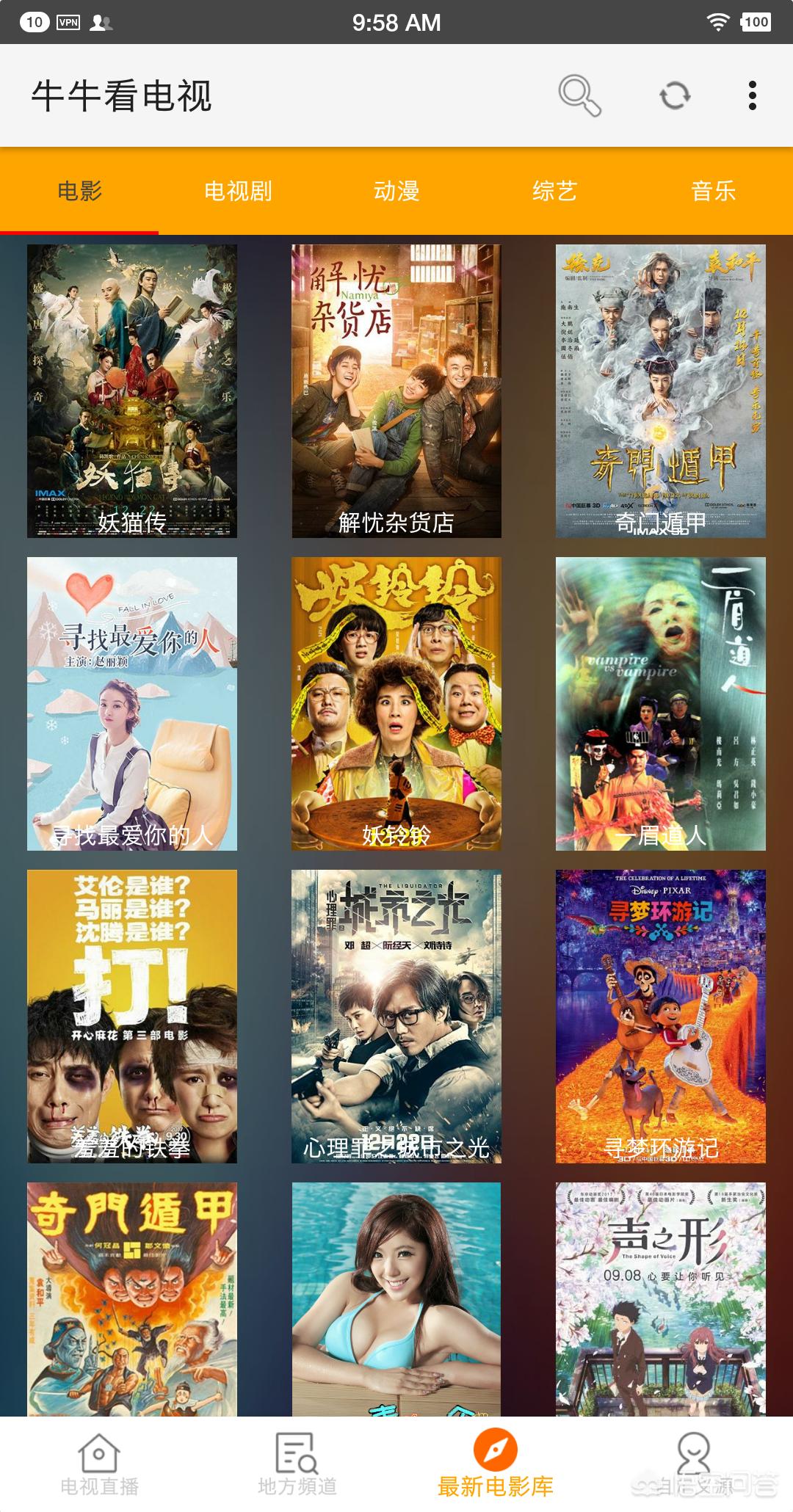Open the search magnifier icon
The image size is (793, 1512).
pyautogui.click(x=579, y=95)
